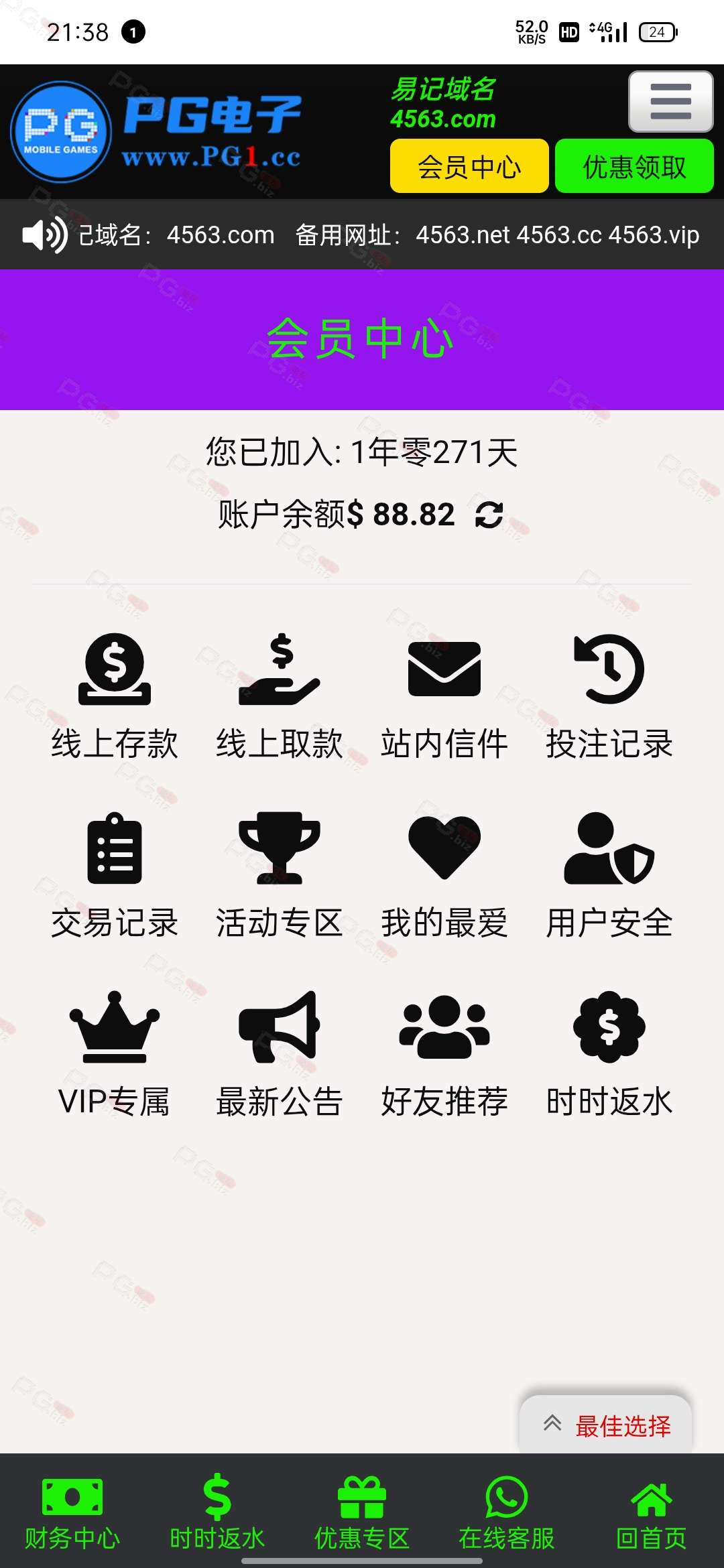724x1568 pixels.
Task: Refresh the account balance
Action: click(489, 515)
